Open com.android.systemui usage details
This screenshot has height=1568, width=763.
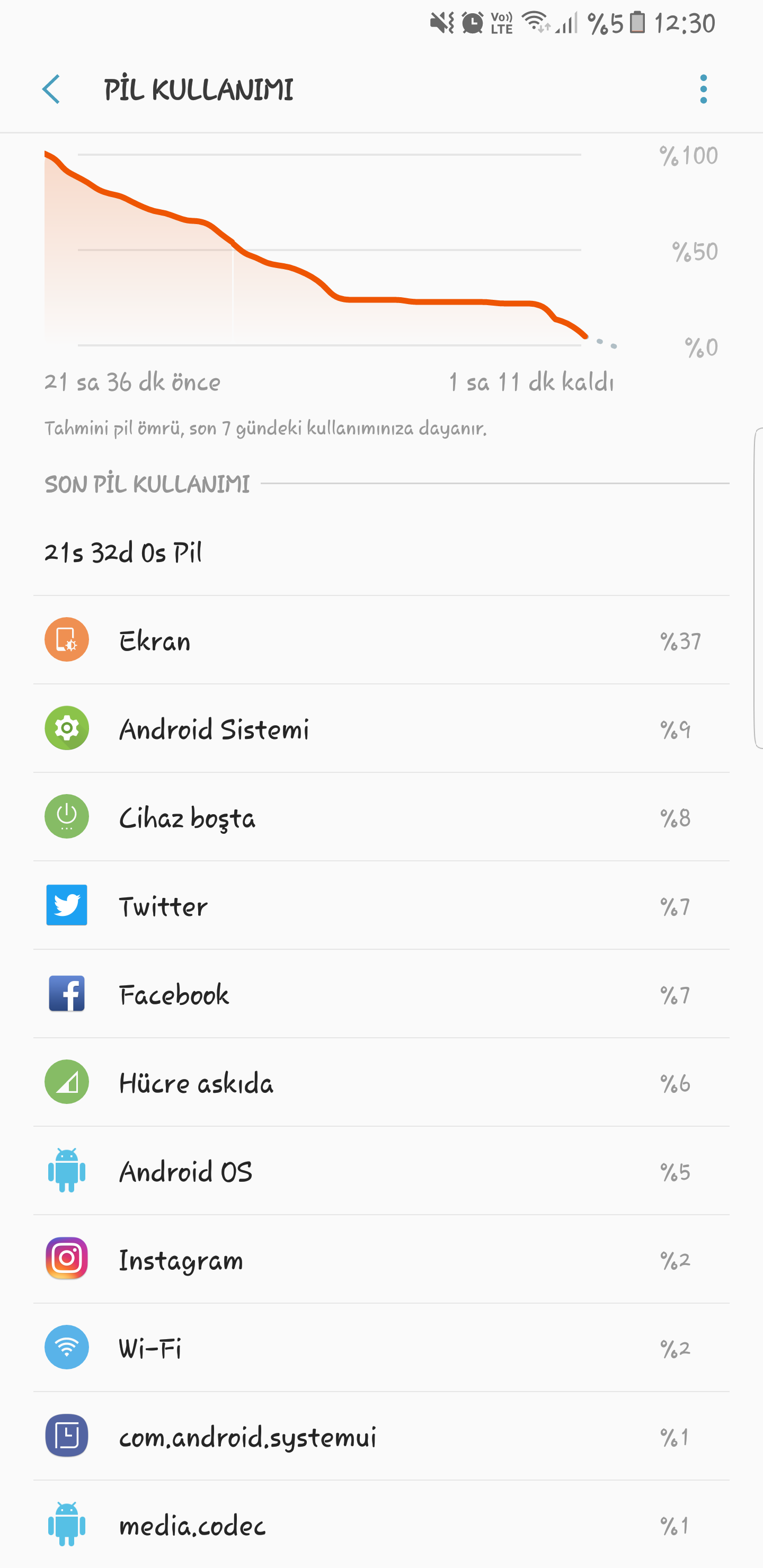click(x=381, y=1437)
